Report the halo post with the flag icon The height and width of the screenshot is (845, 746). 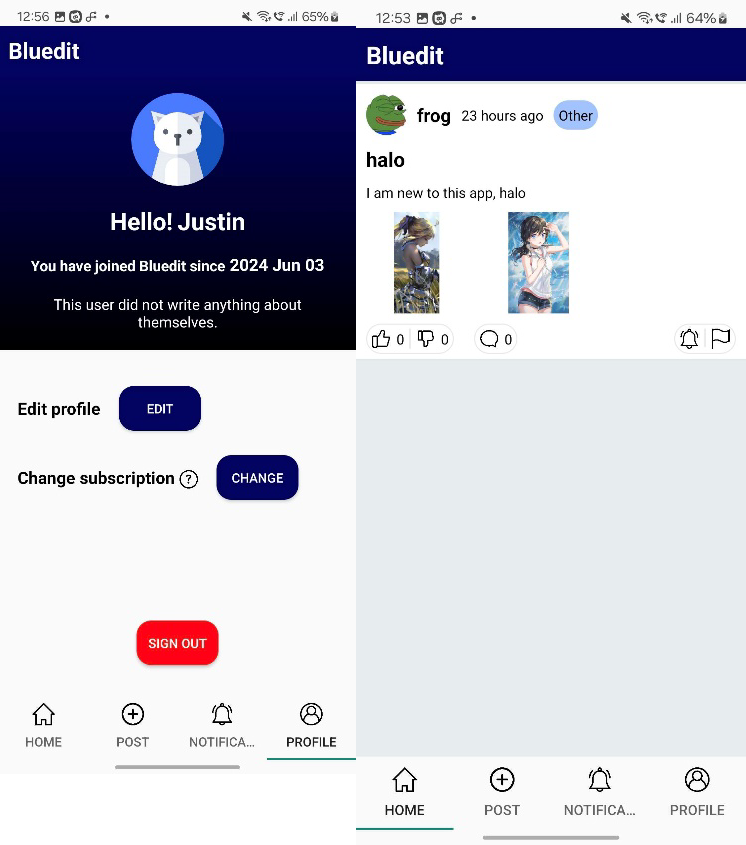tap(720, 338)
